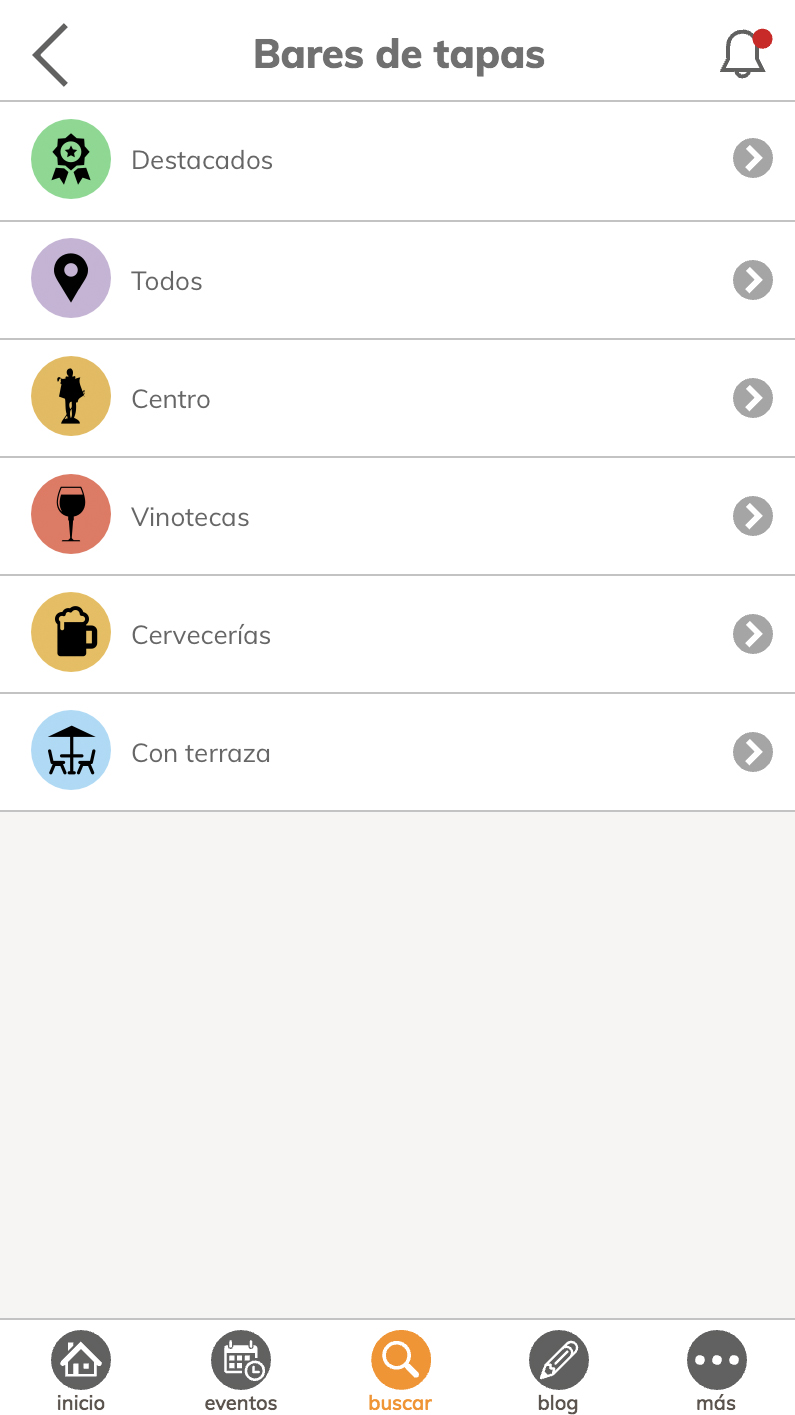Open the Cervecerías list

pos(397,634)
